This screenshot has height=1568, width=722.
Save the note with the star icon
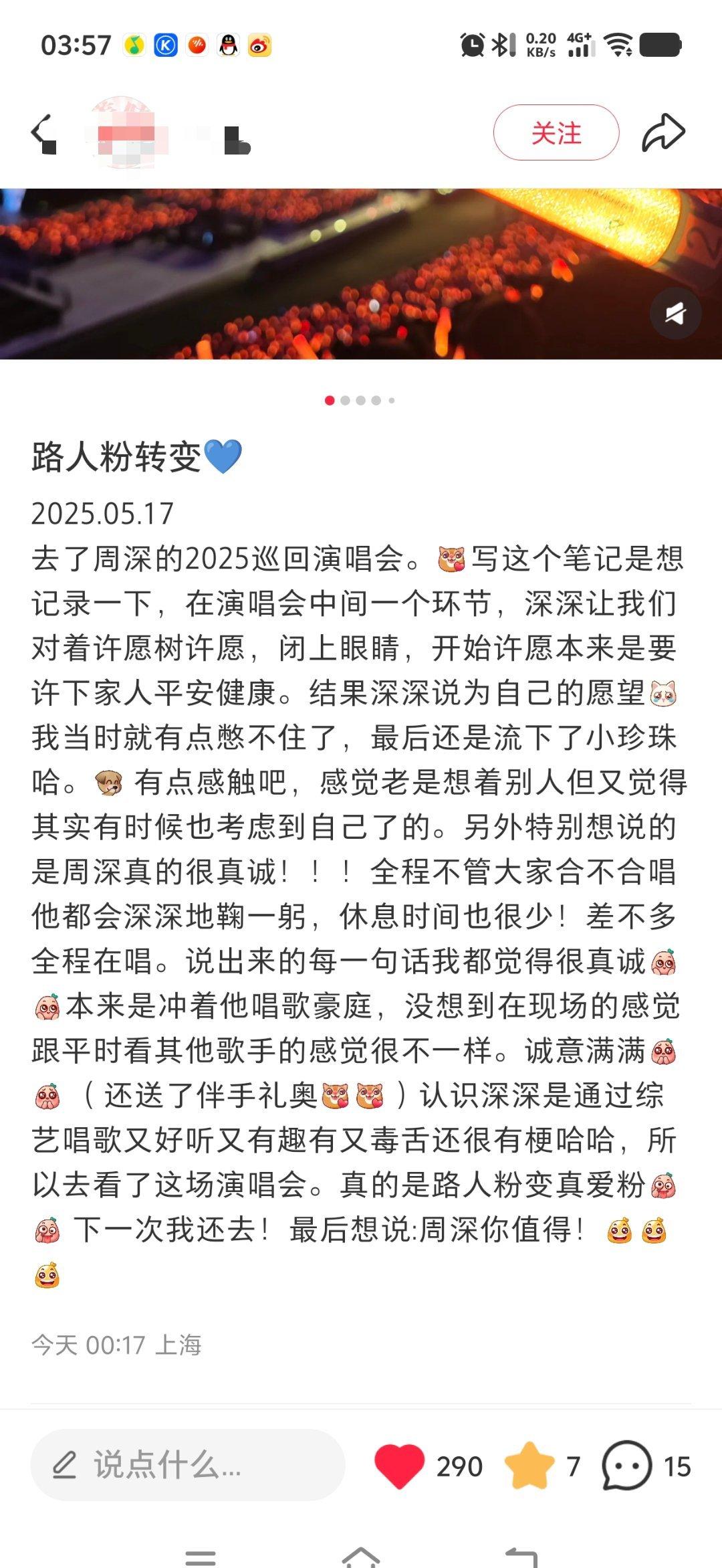coord(529,1465)
